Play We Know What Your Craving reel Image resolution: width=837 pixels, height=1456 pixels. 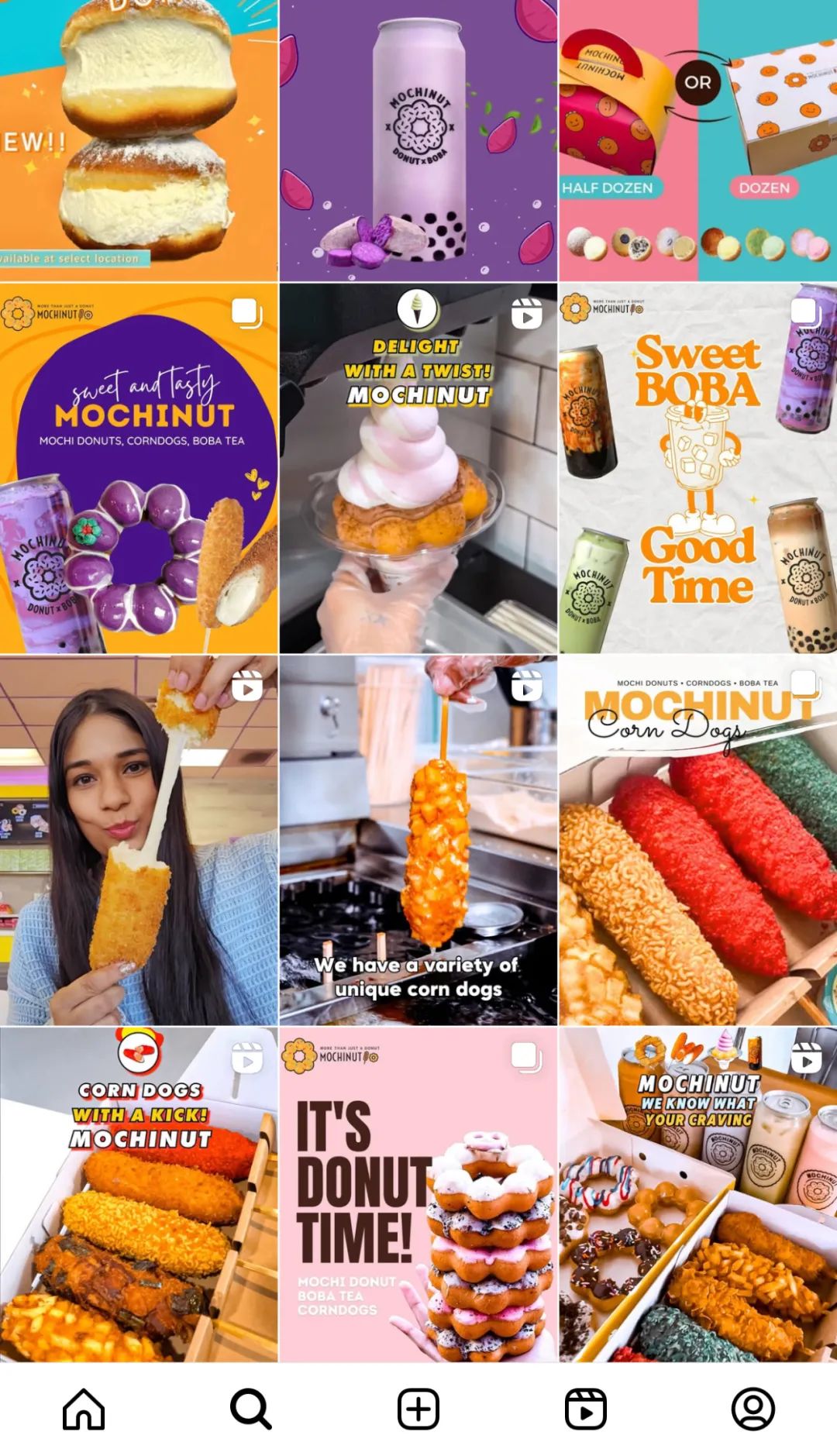[x=698, y=1195]
